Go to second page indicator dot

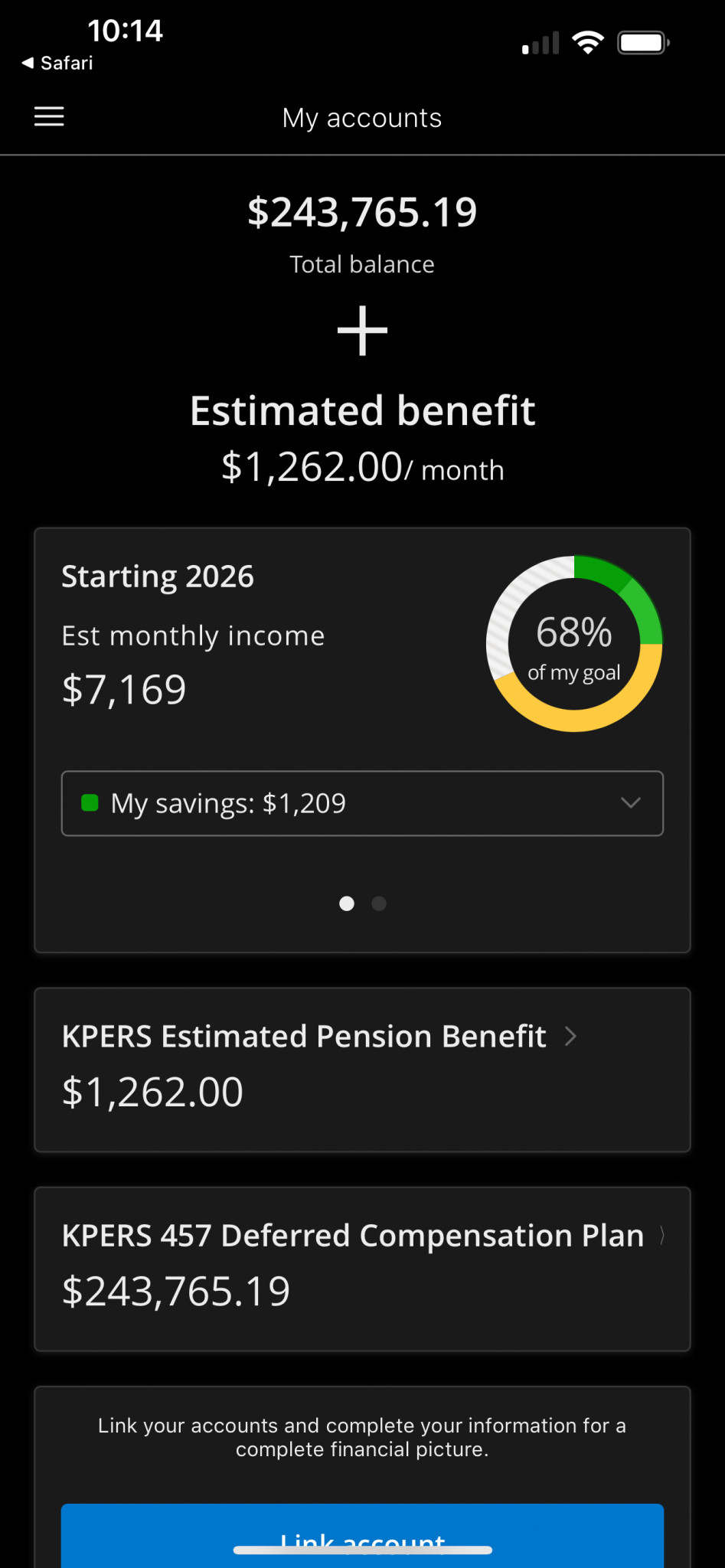pyautogui.click(x=379, y=903)
